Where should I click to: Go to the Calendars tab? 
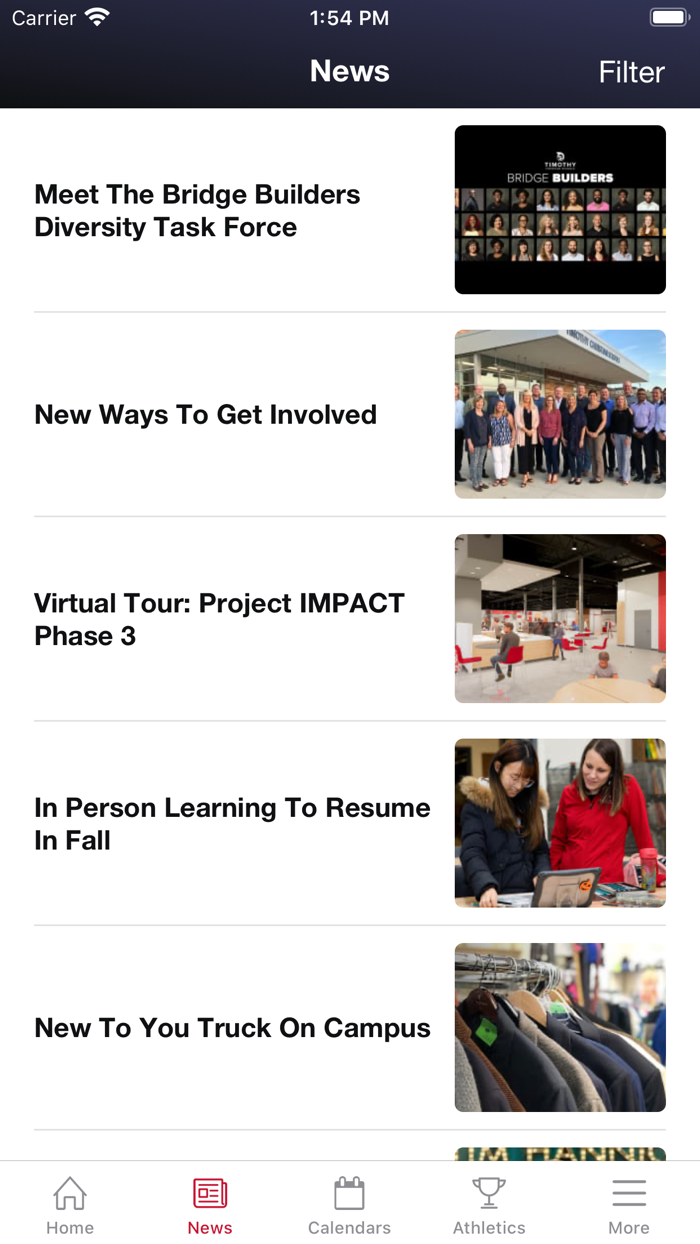point(349,1206)
